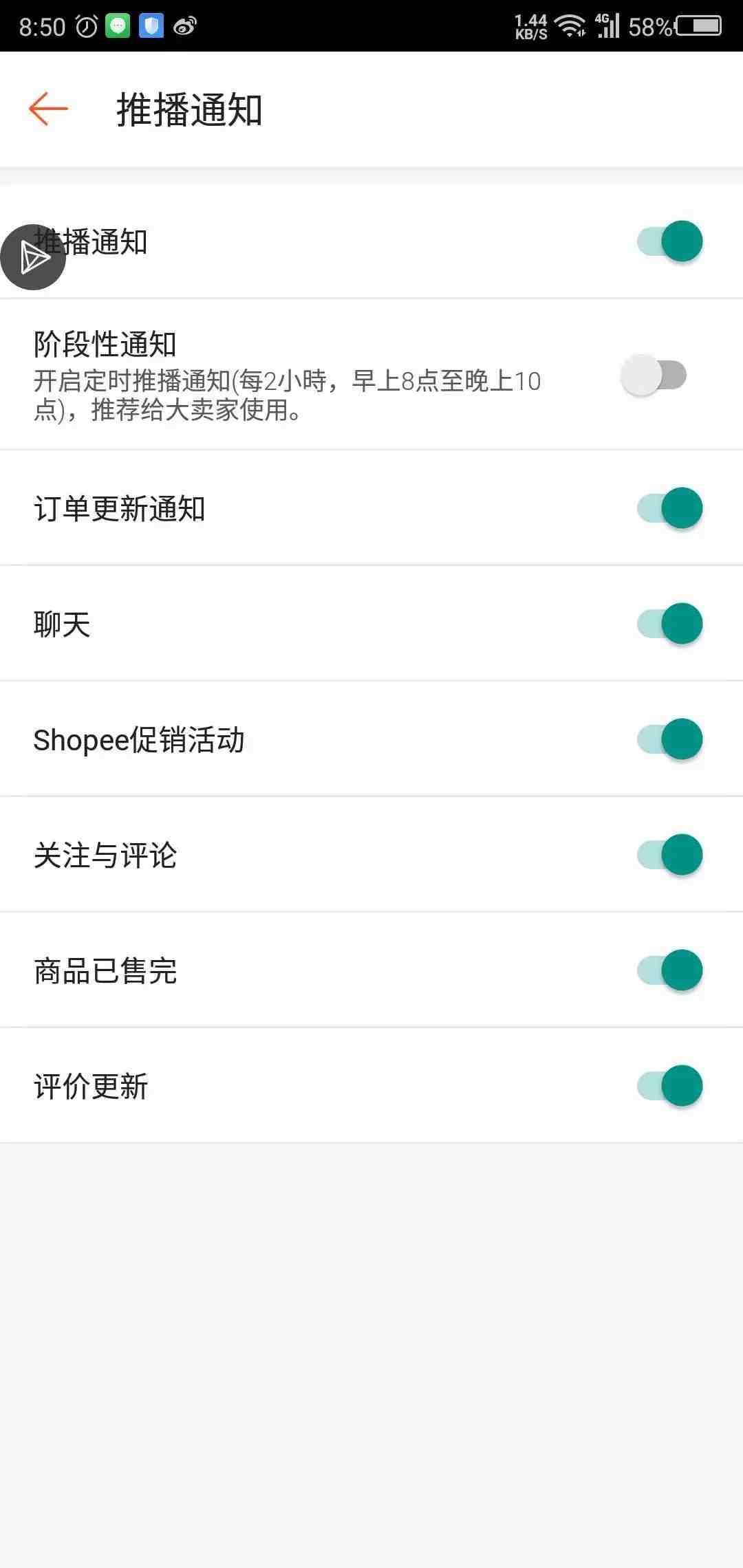Toggle 关注与评论 notifications off
Viewport: 743px width, 1568px height.
click(670, 855)
